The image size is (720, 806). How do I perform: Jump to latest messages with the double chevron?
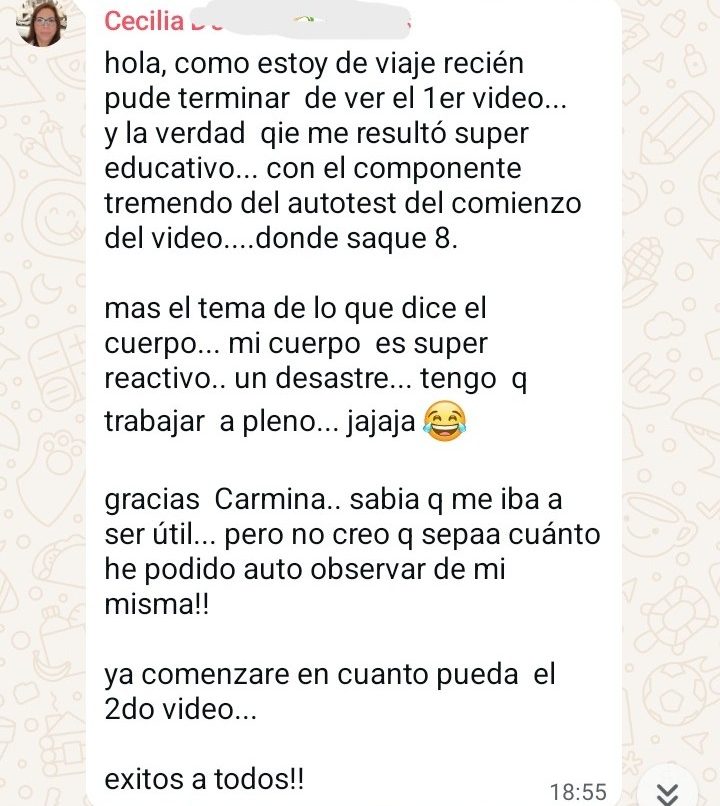click(669, 790)
